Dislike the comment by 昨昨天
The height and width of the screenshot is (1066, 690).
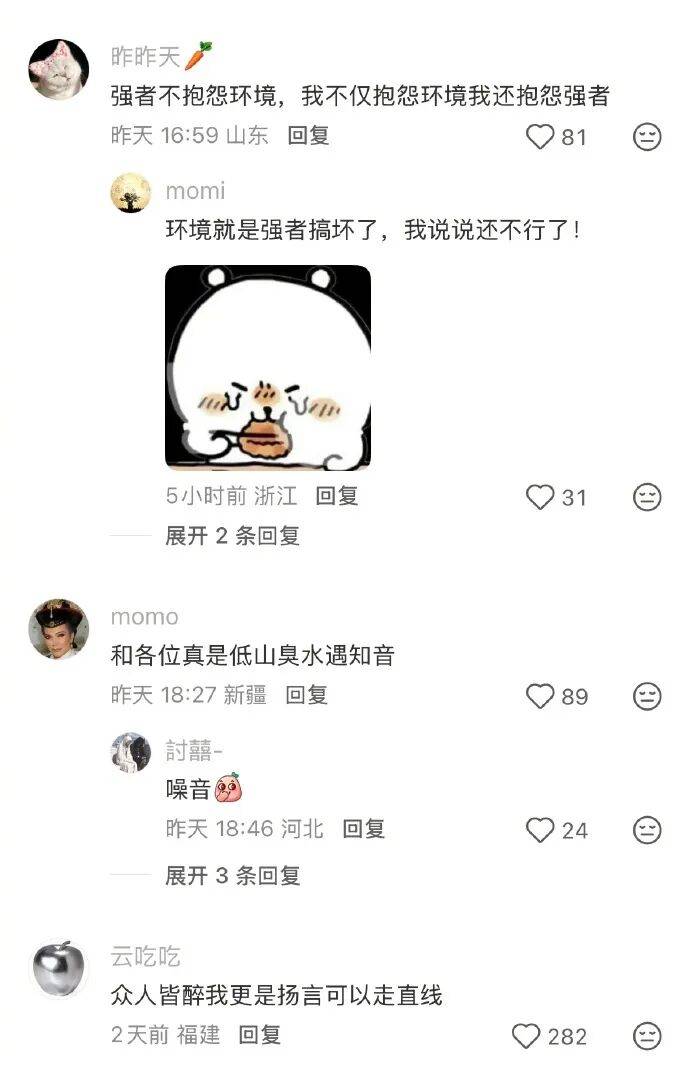coord(648,136)
